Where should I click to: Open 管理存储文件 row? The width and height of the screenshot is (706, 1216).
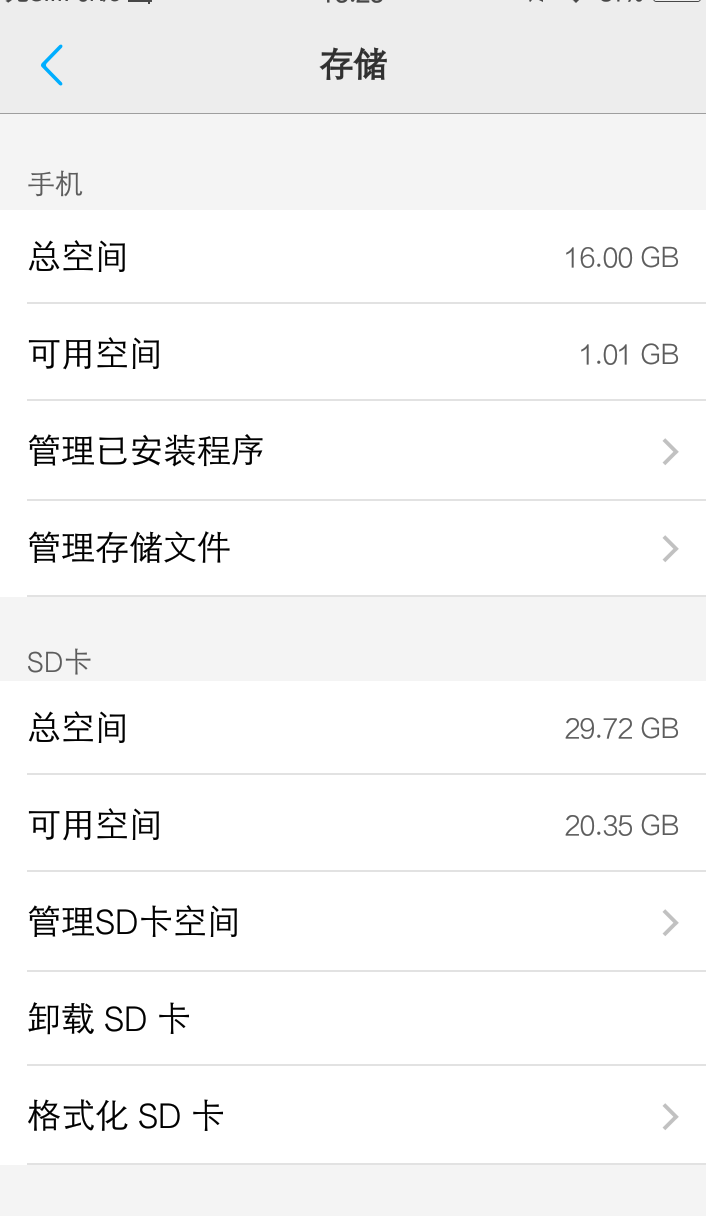[x=352, y=548]
